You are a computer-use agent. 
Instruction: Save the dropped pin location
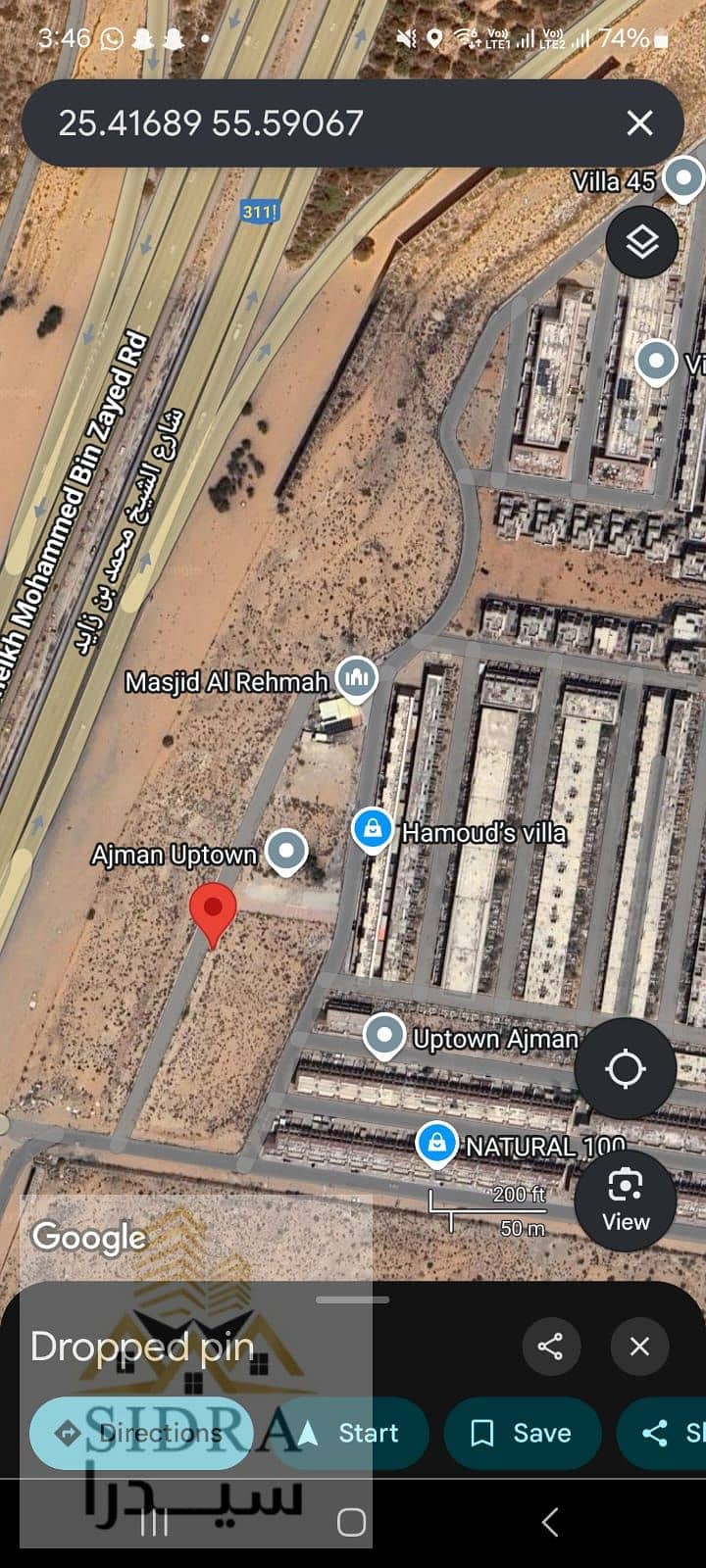coord(522,1433)
